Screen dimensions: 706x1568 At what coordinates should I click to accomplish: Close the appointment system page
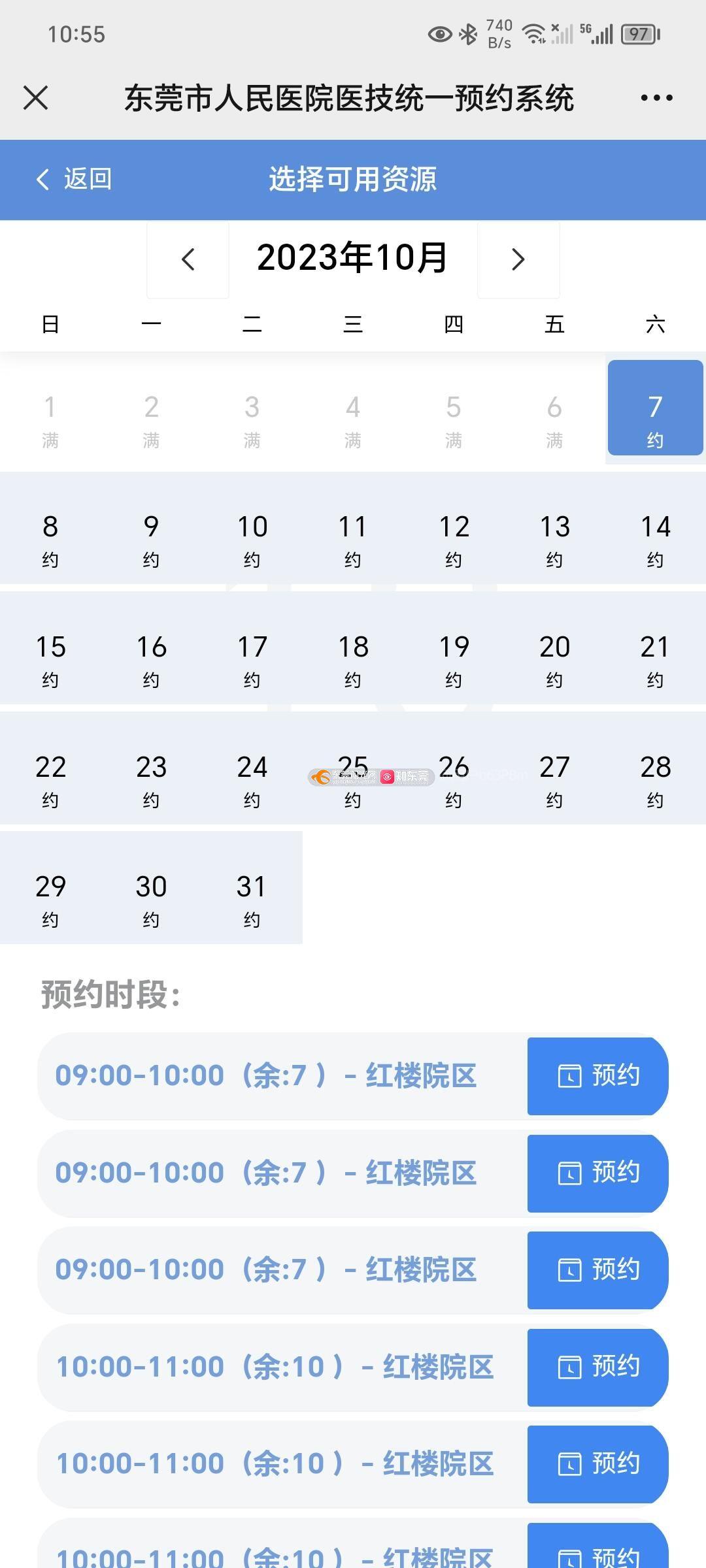35,98
